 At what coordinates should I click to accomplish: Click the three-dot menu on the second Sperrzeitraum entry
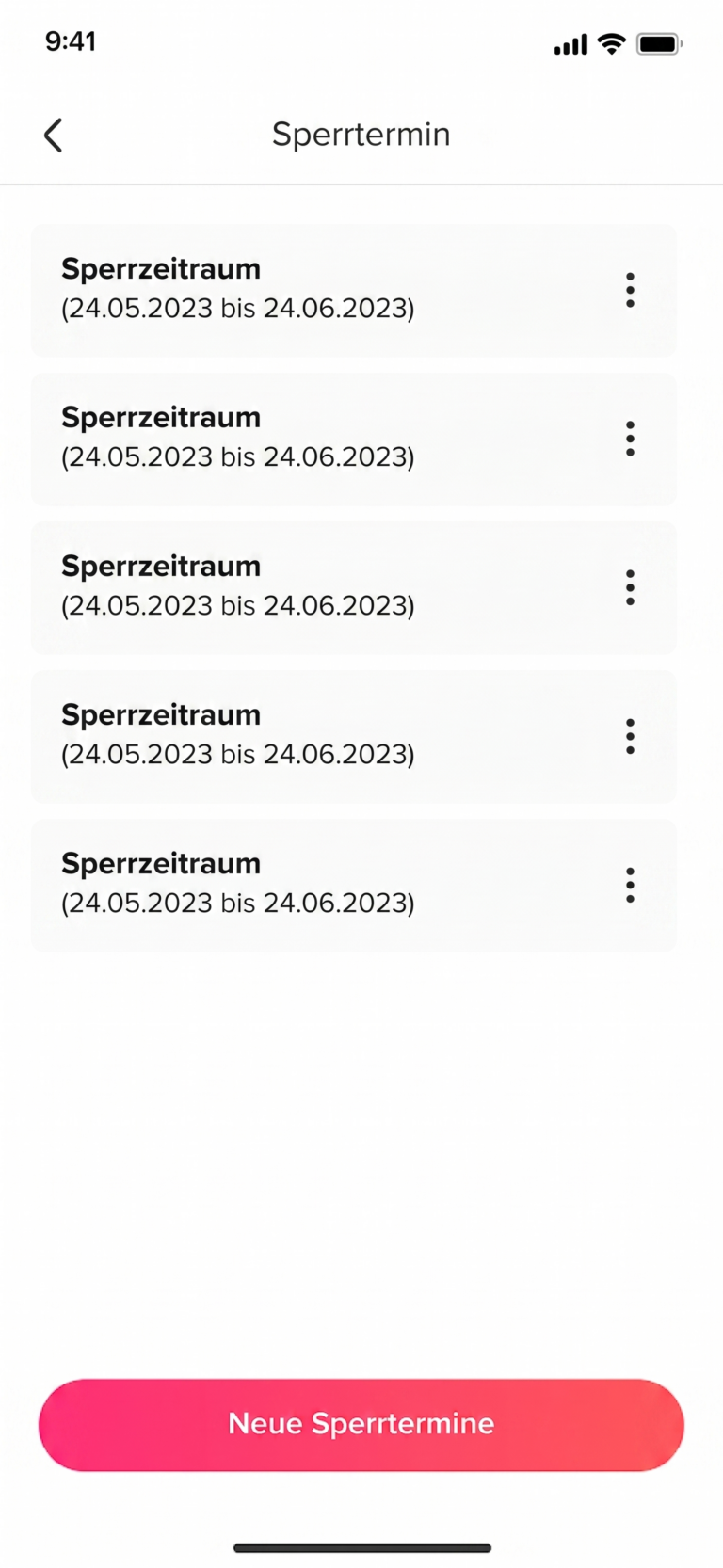pyautogui.click(x=630, y=439)
